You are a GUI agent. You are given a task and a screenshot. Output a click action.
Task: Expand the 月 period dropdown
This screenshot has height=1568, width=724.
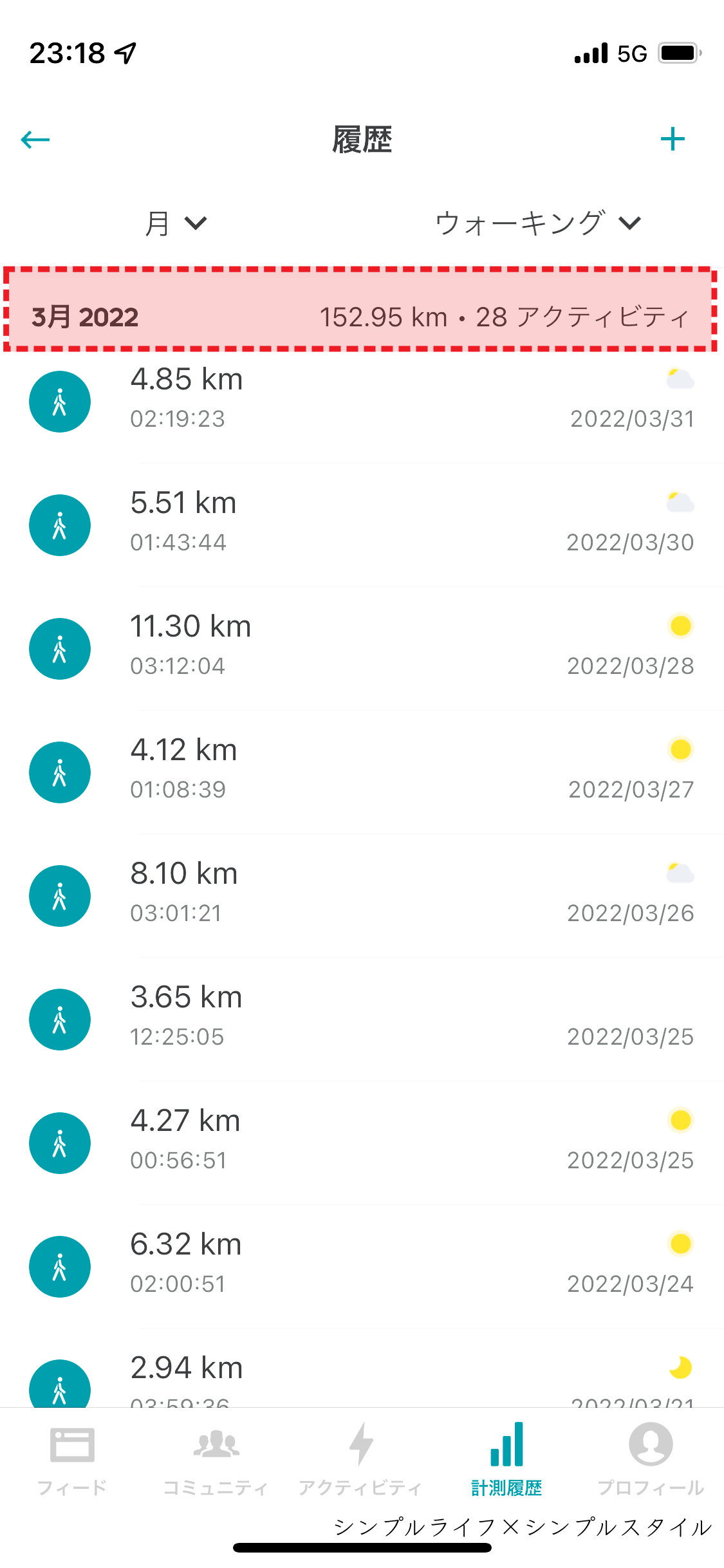[x=176, y=223]
